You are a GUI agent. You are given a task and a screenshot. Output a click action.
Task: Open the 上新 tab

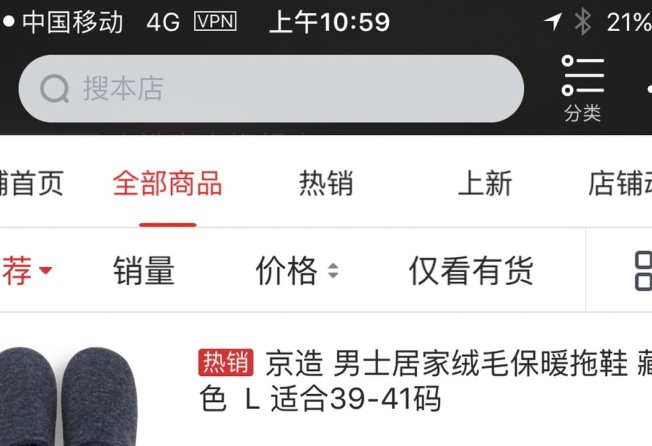(485, 184)
